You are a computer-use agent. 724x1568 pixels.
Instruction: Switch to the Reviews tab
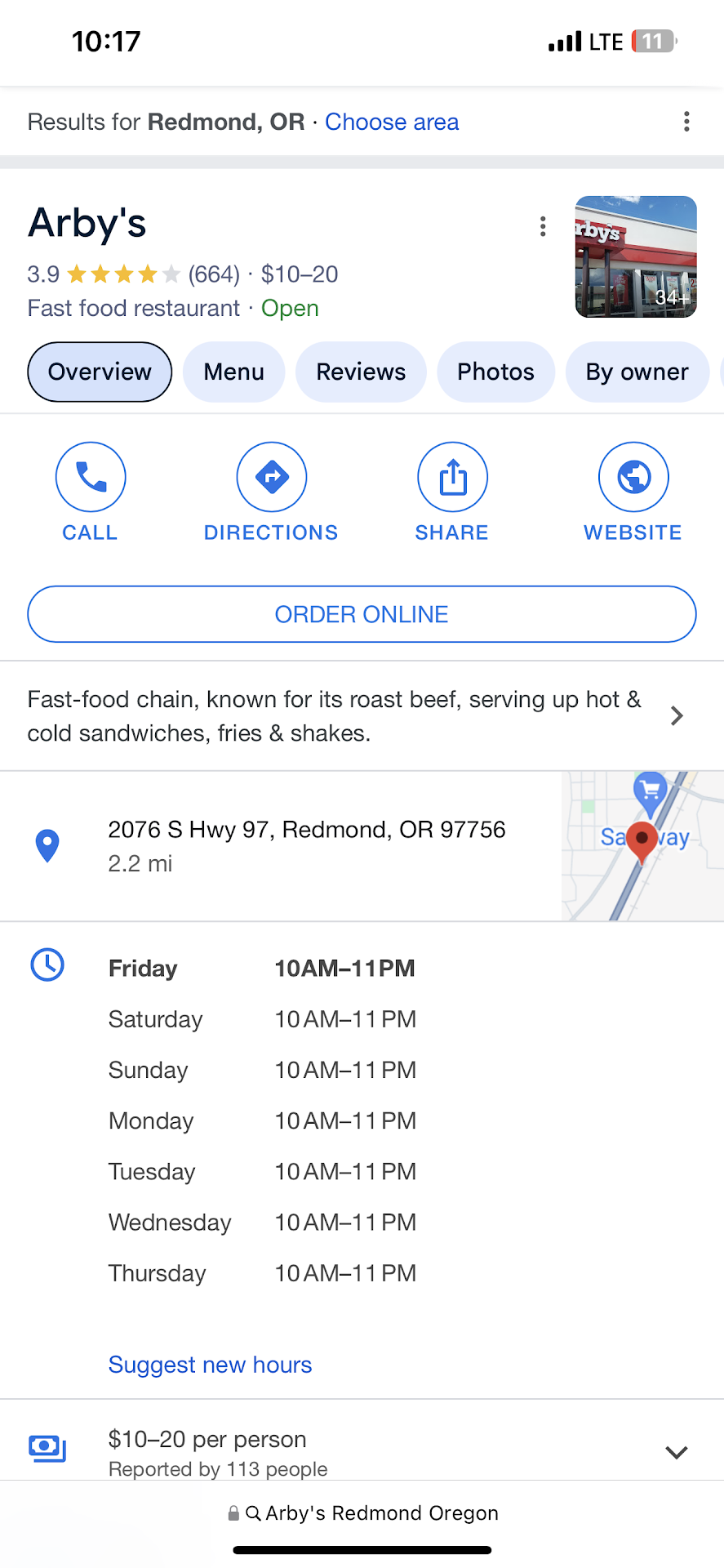point(361,372)
